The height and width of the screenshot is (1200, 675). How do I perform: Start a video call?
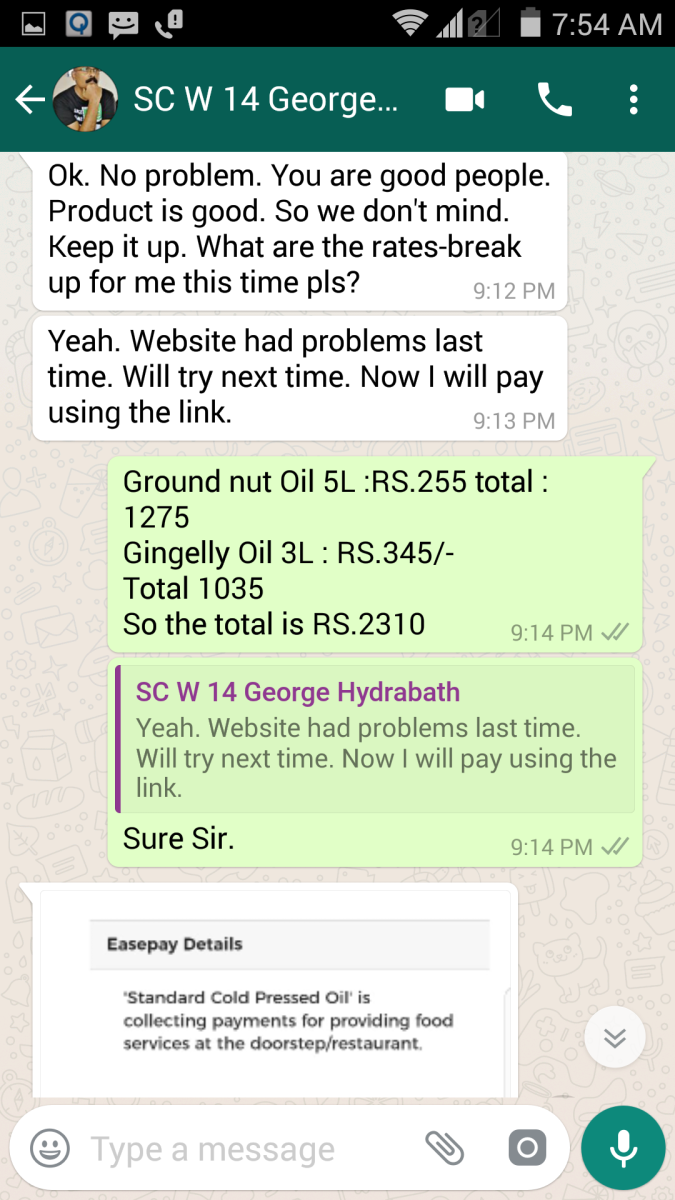(x=465, y=99)
